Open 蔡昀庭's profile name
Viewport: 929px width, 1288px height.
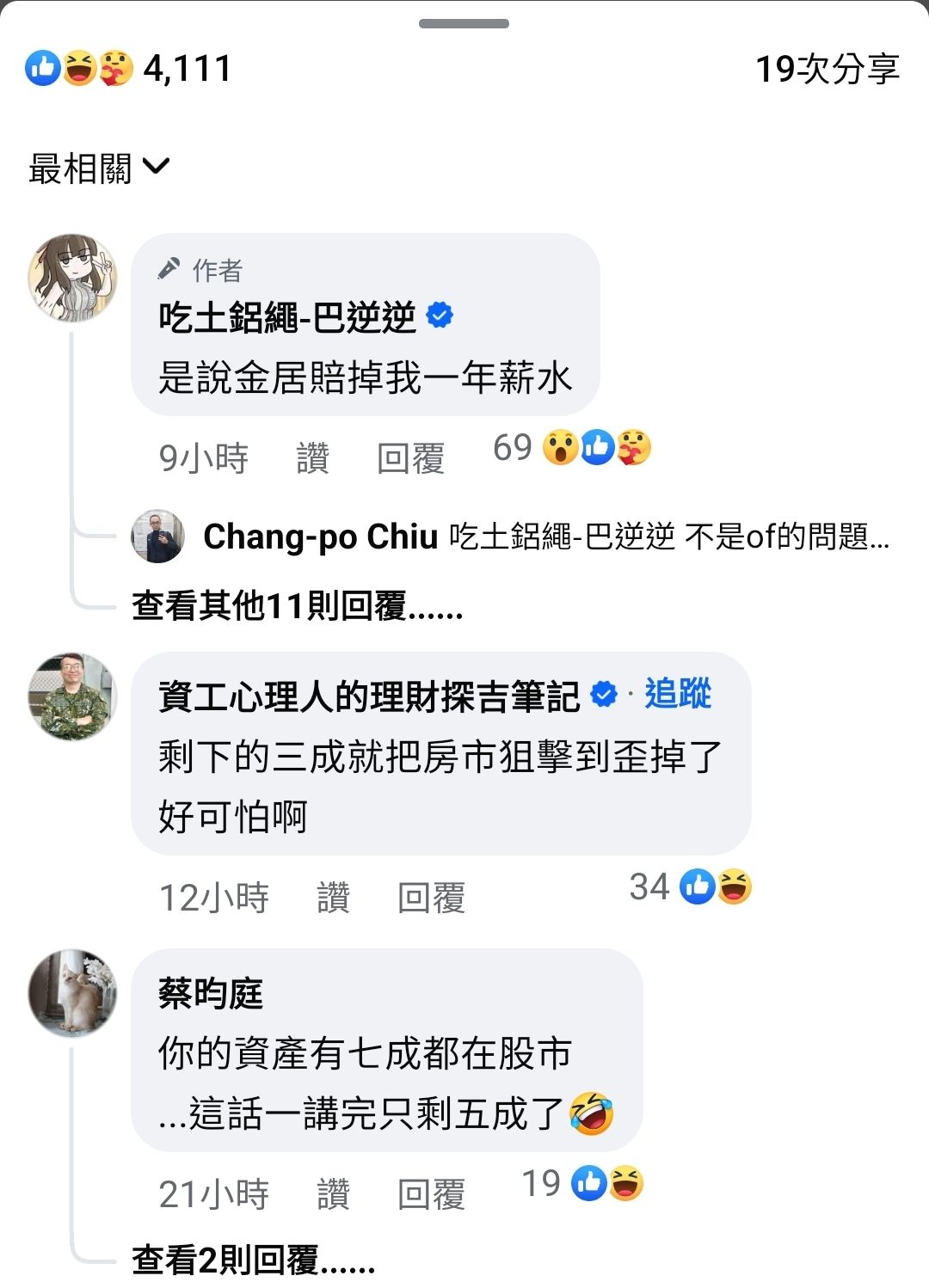click(211, 993)
